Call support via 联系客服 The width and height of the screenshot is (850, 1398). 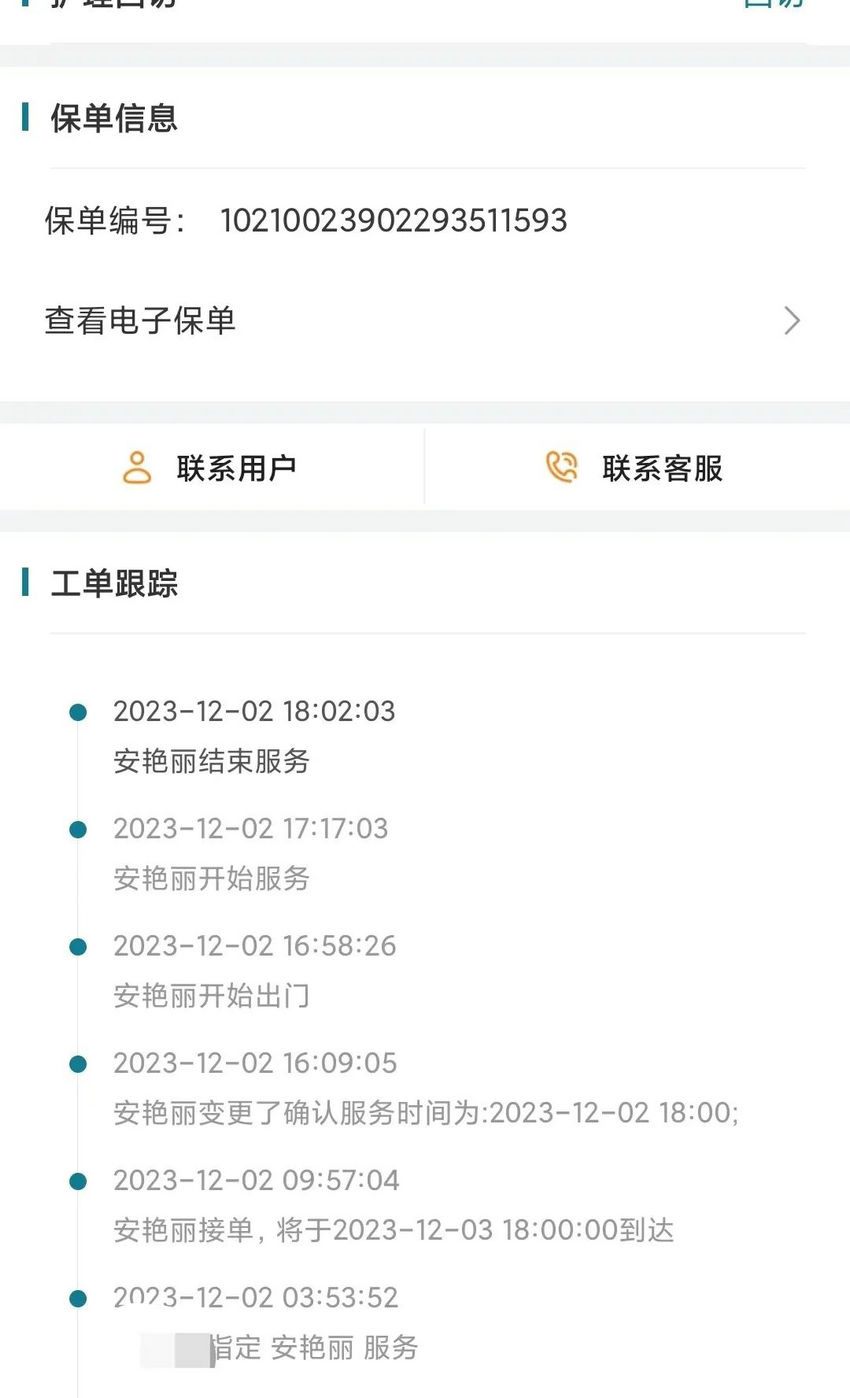[636, 468]
